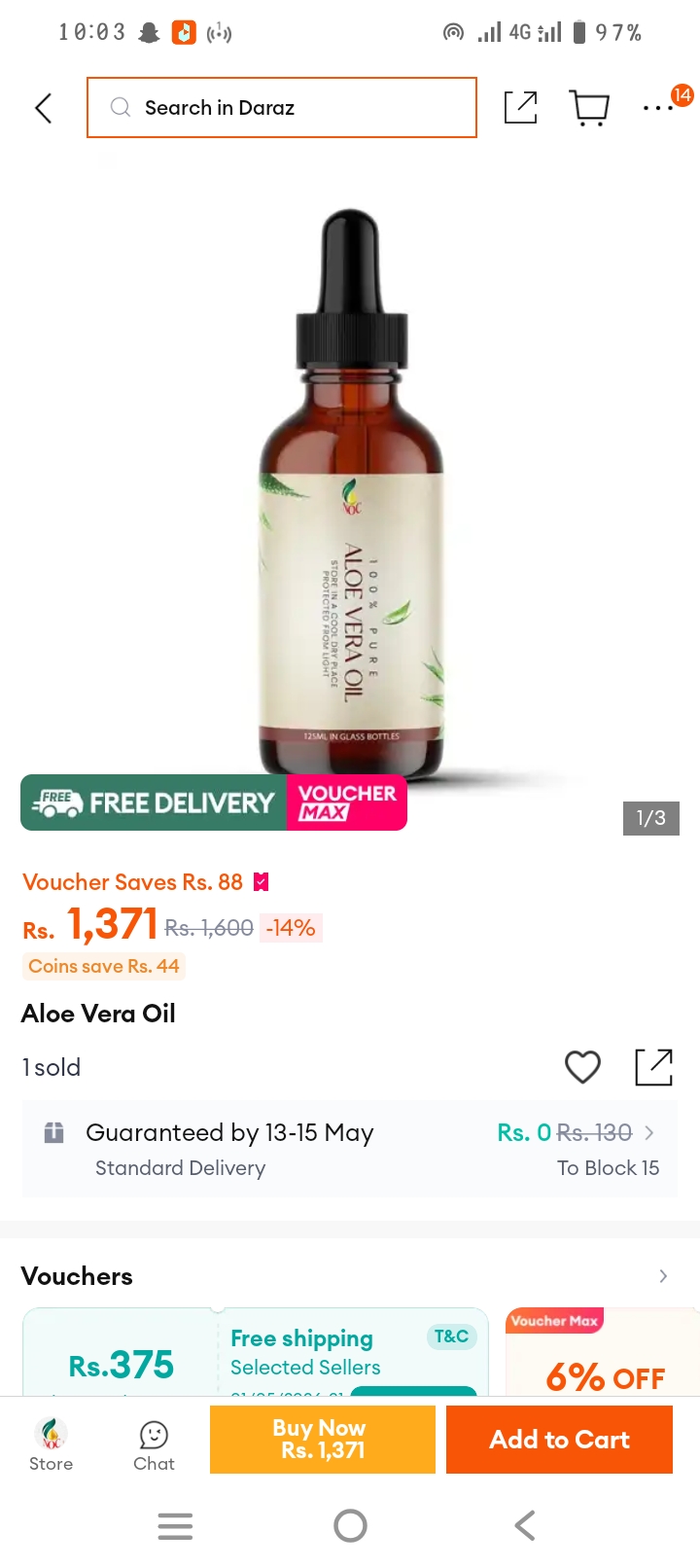The image size is (700, 1568).
Task: Add Aloe Vera Oil to wishlist
Action: coord(583,1067)
